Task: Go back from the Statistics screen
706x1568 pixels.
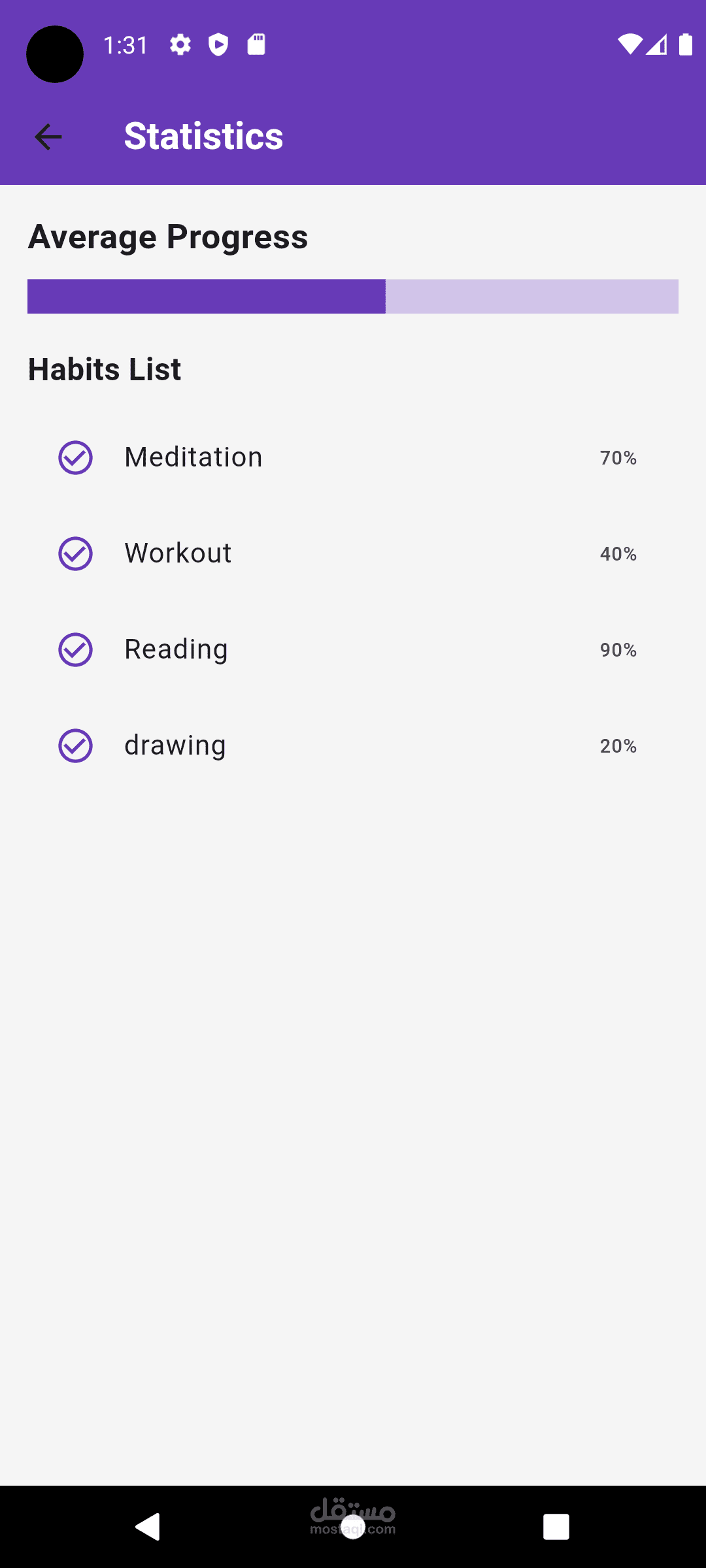Action: [48, 137]
